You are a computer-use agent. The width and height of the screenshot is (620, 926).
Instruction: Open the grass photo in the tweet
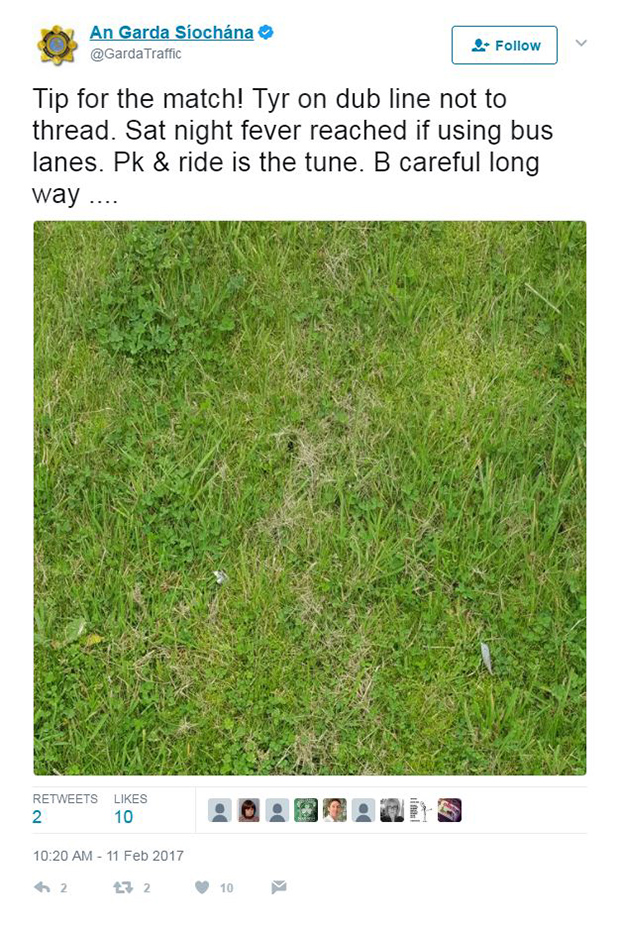pos(310,497)
